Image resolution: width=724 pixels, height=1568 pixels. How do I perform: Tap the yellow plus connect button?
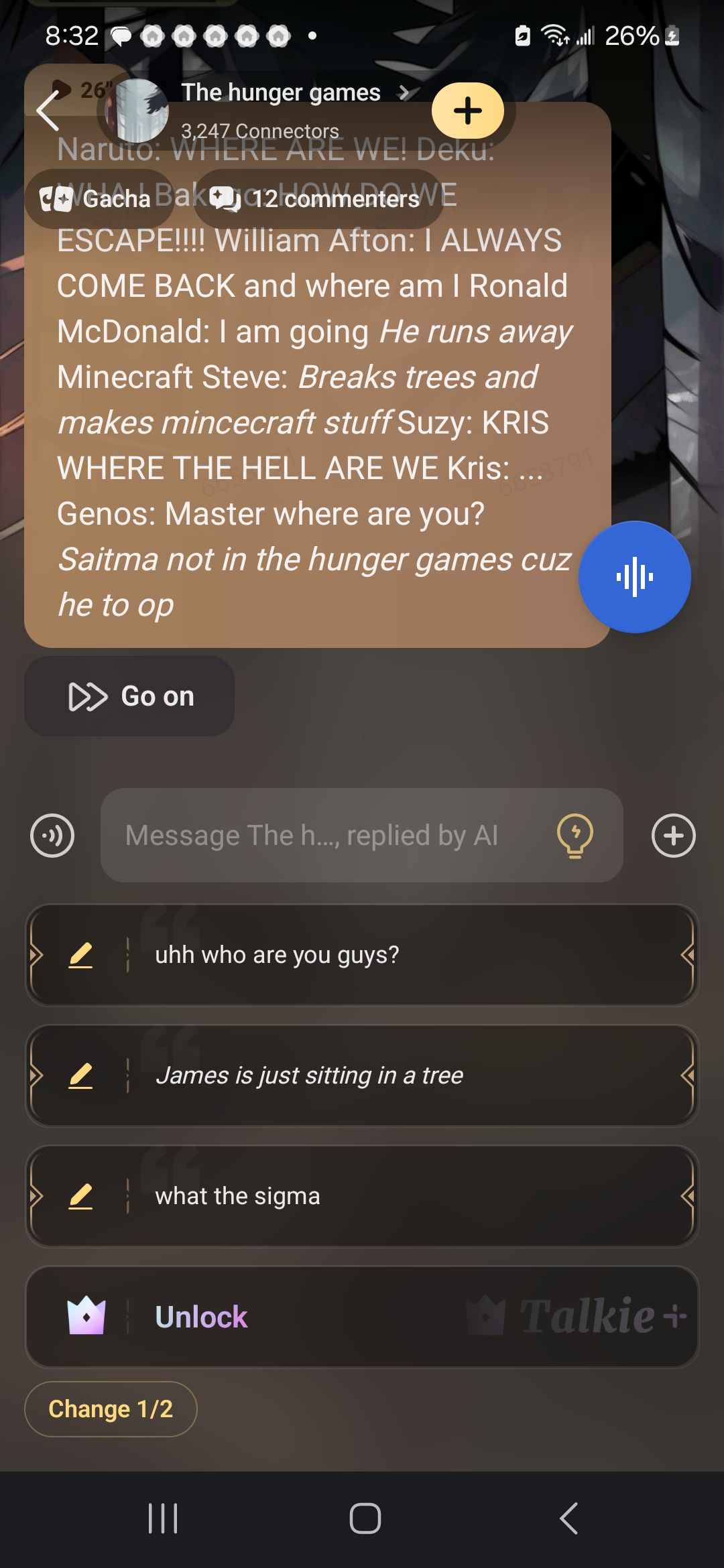tap(467, 111)
